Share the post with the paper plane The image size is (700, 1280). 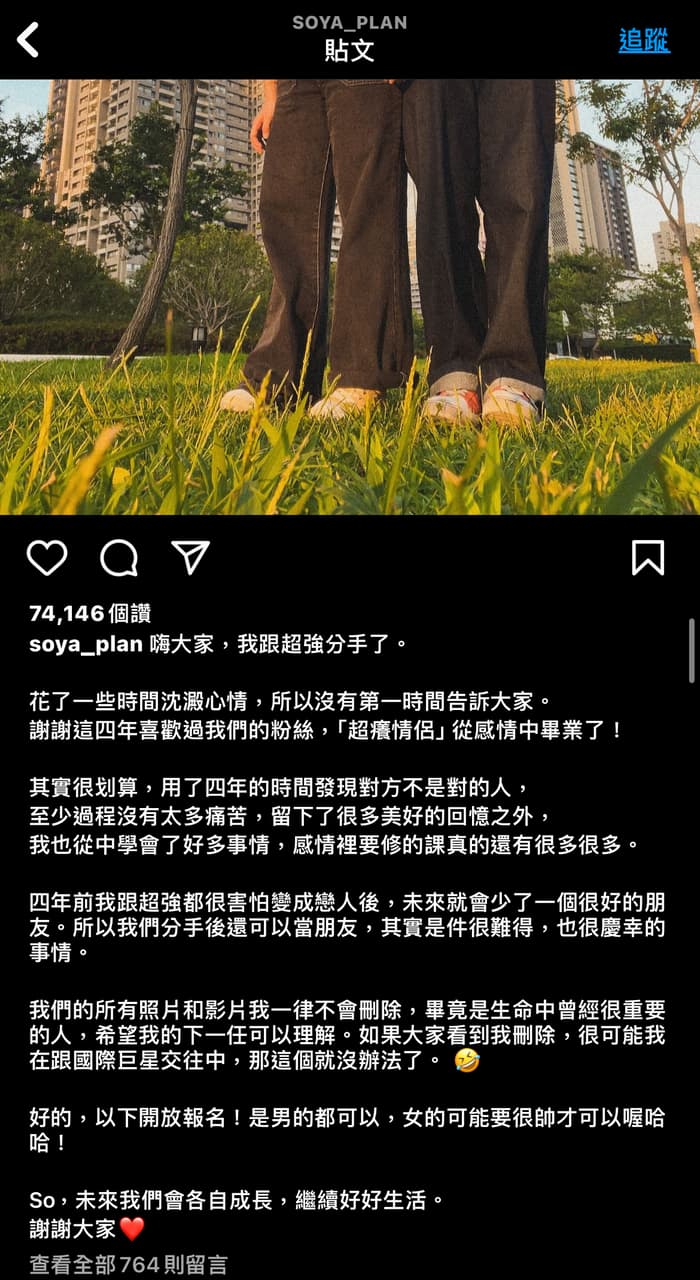coord(190,558)
